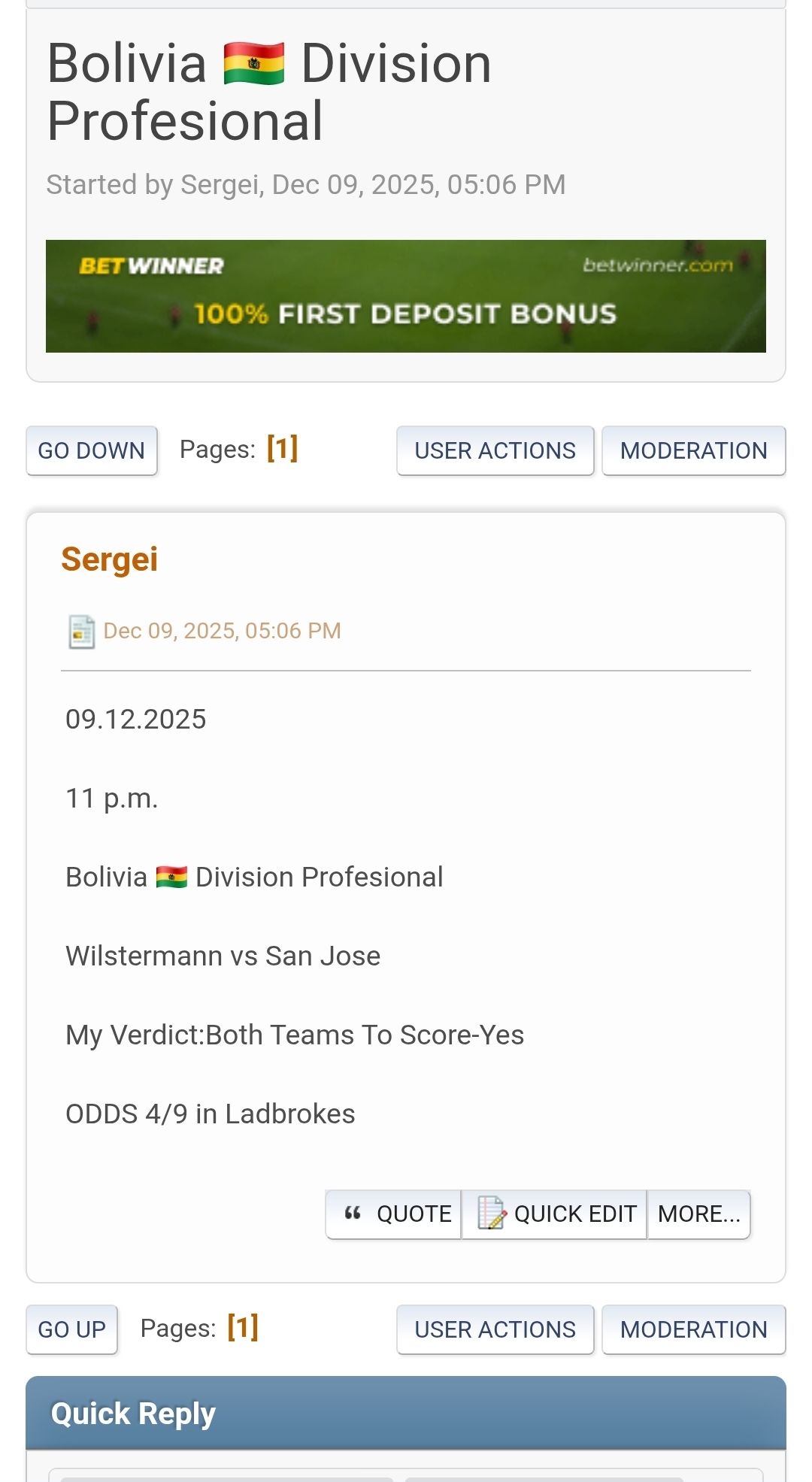Open MORE... post options
812x1482 pixels.
[698, 1214]
